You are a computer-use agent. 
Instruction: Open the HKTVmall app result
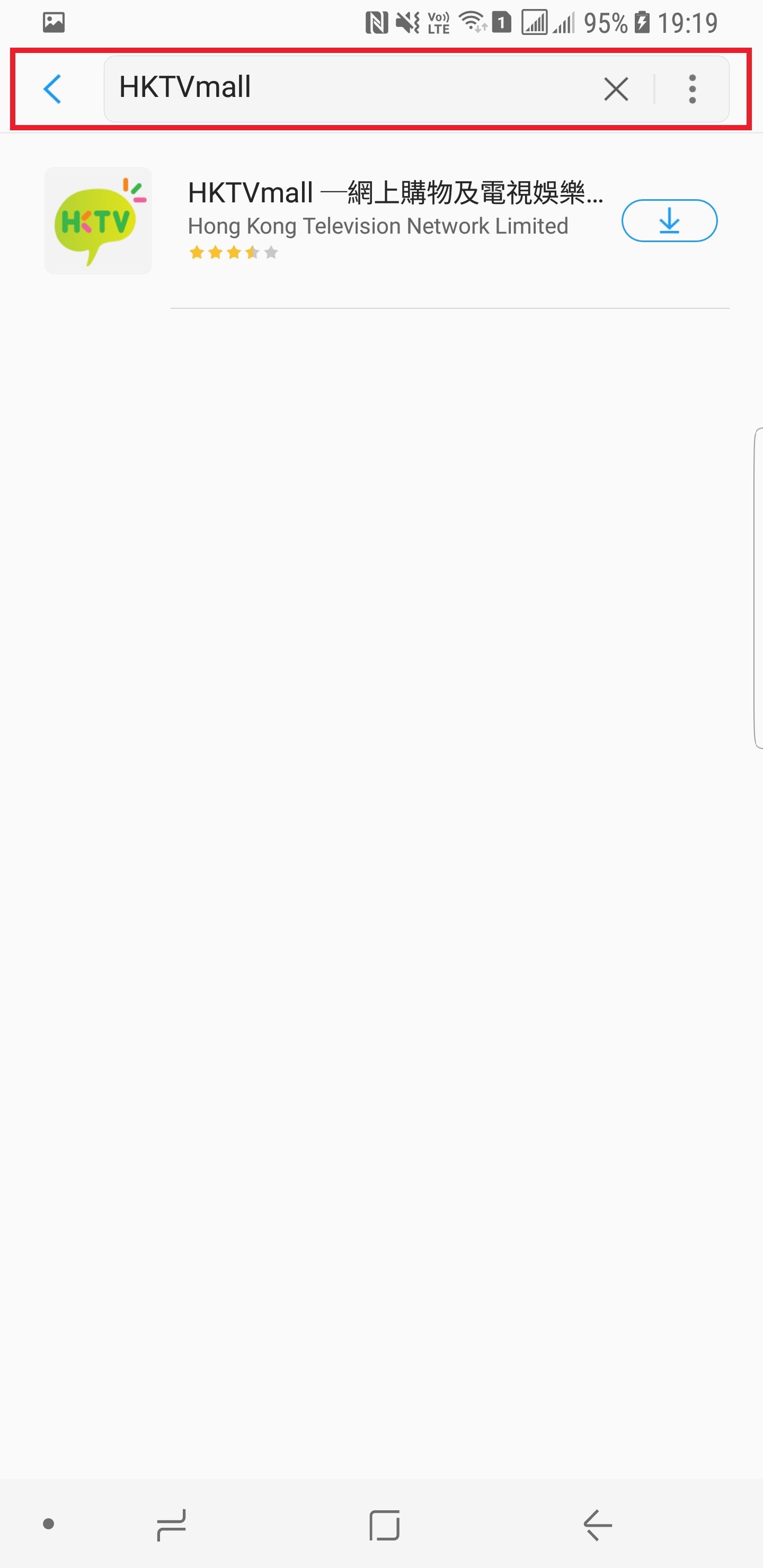(378, 220)
